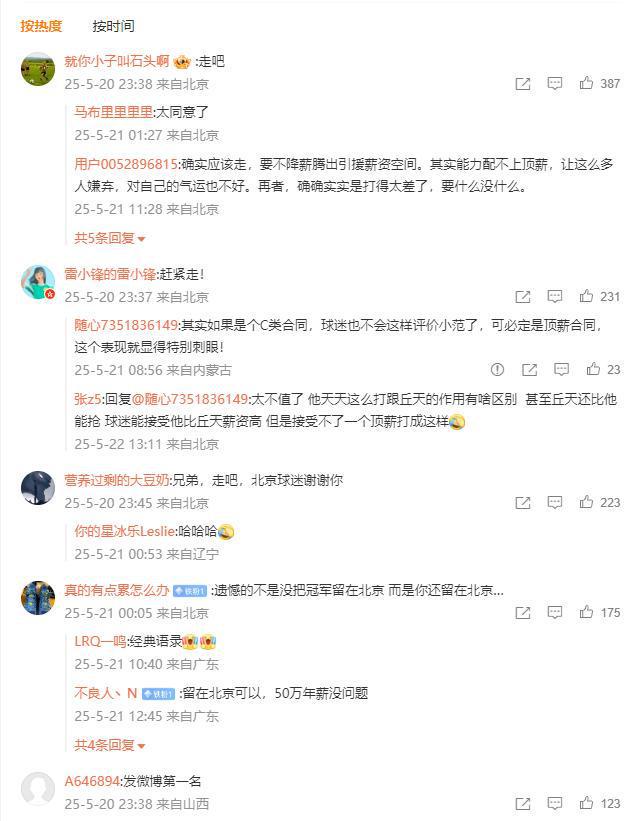Image resolution: width=639 pixels, height=821 pixels.
Task: Expand 共5条回复 under 就你小子叫石头啊
Action: pos(110,238)
